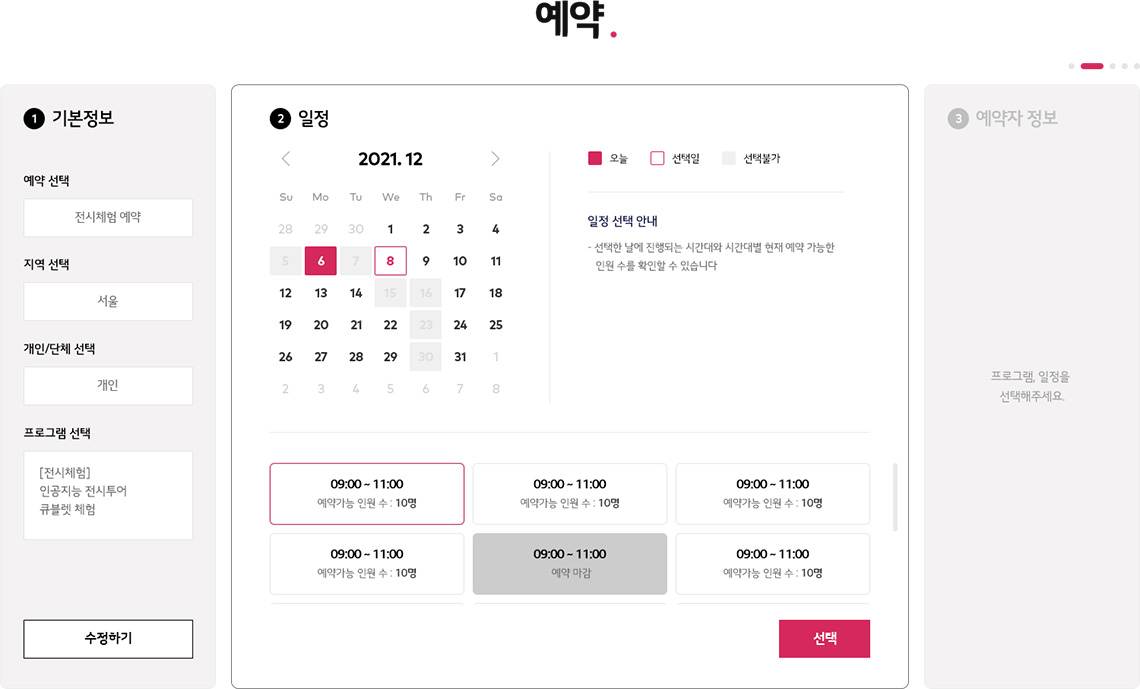
Task: Select December 9 on the calendar
Action: [x=425, y=261]
